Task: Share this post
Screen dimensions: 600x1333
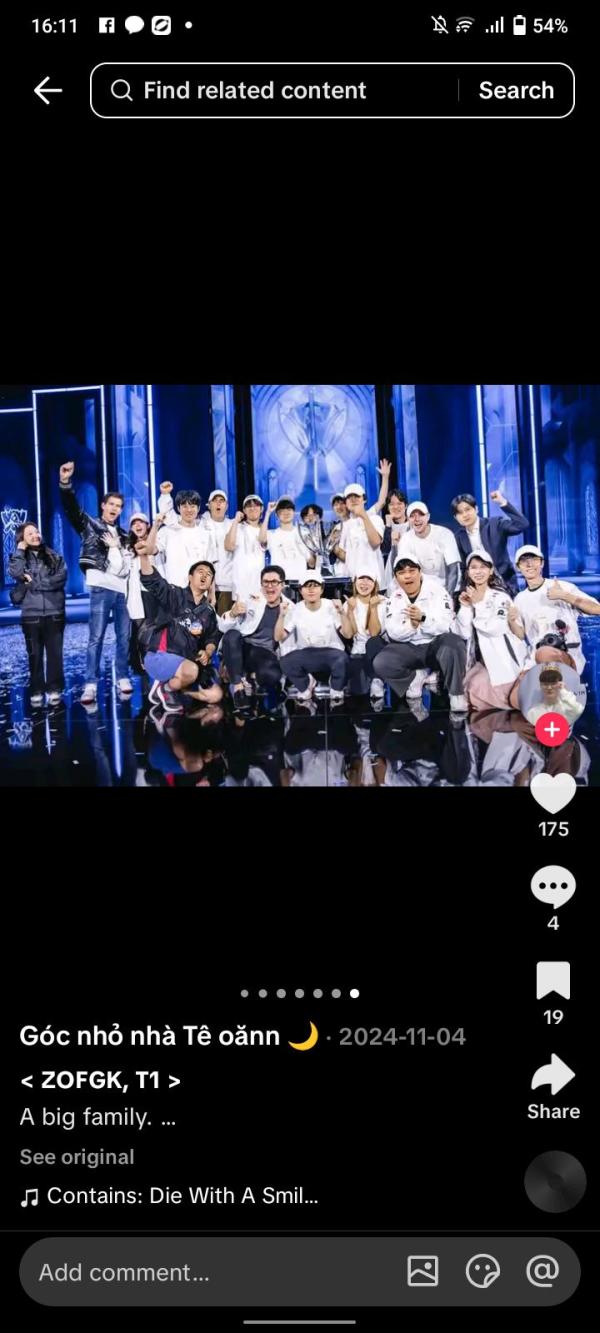Action: 553,1076
